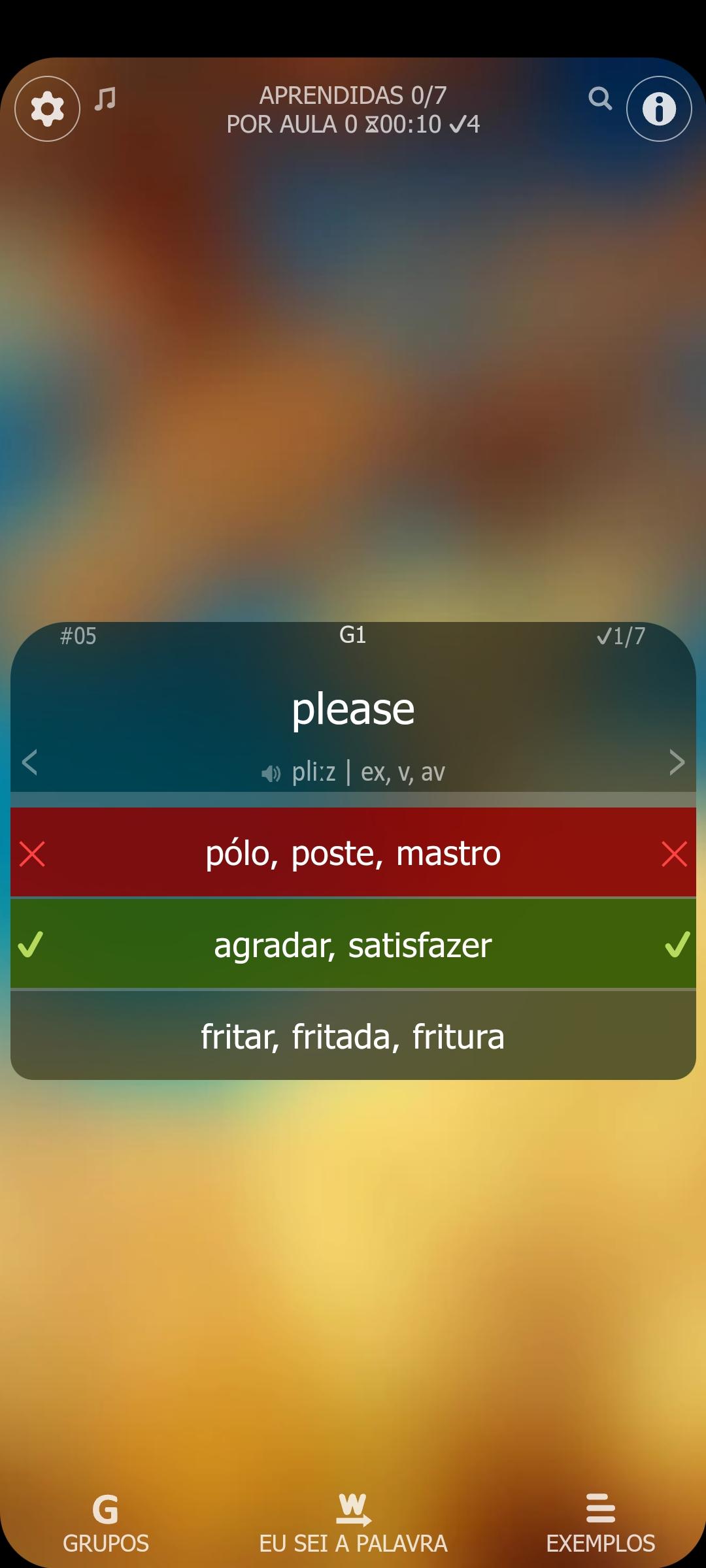Viewport: 706px width, 1568px height.
Task: Open the info button
Action: (659, 109)
